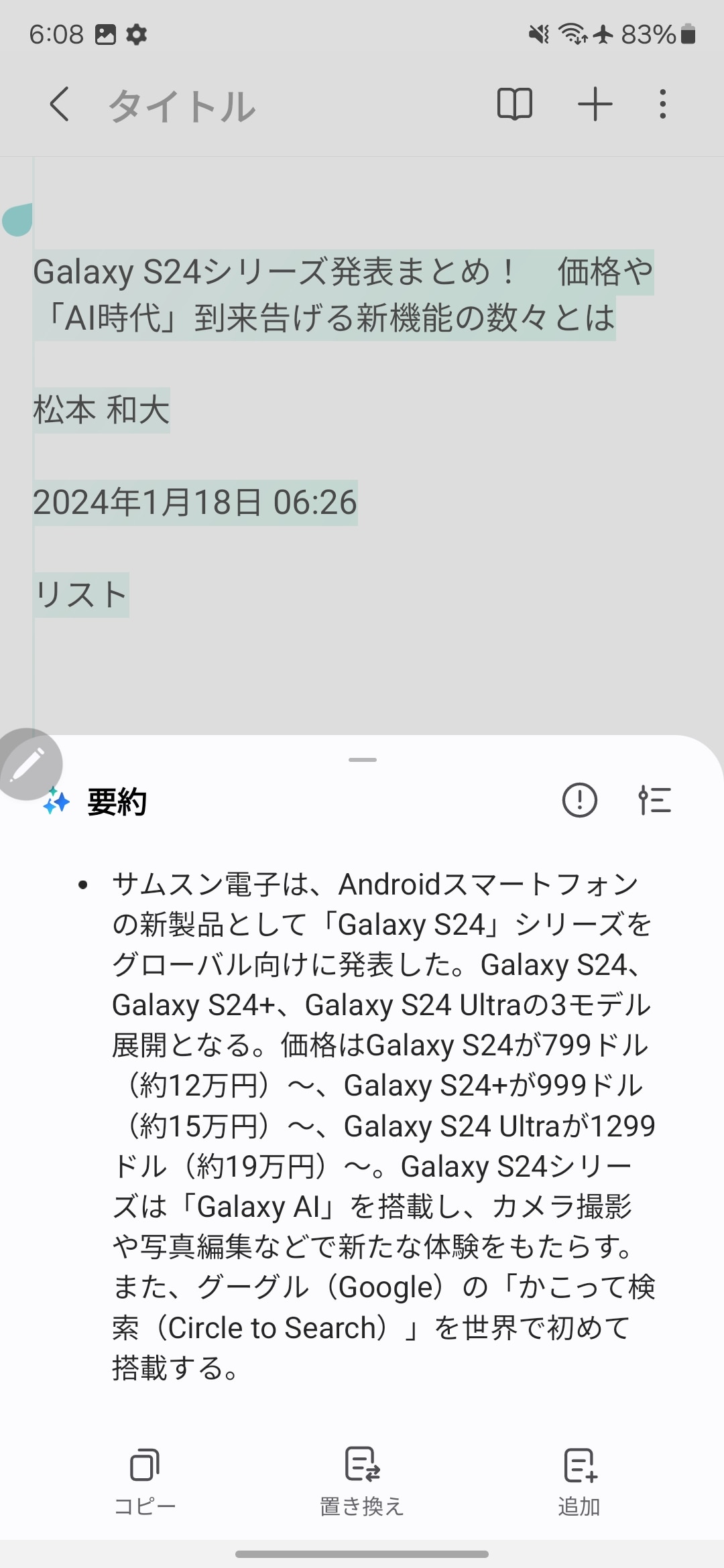Switch to reading mode book icon
This screenshot has width=724, height=1568.
(x=514, y=105)
